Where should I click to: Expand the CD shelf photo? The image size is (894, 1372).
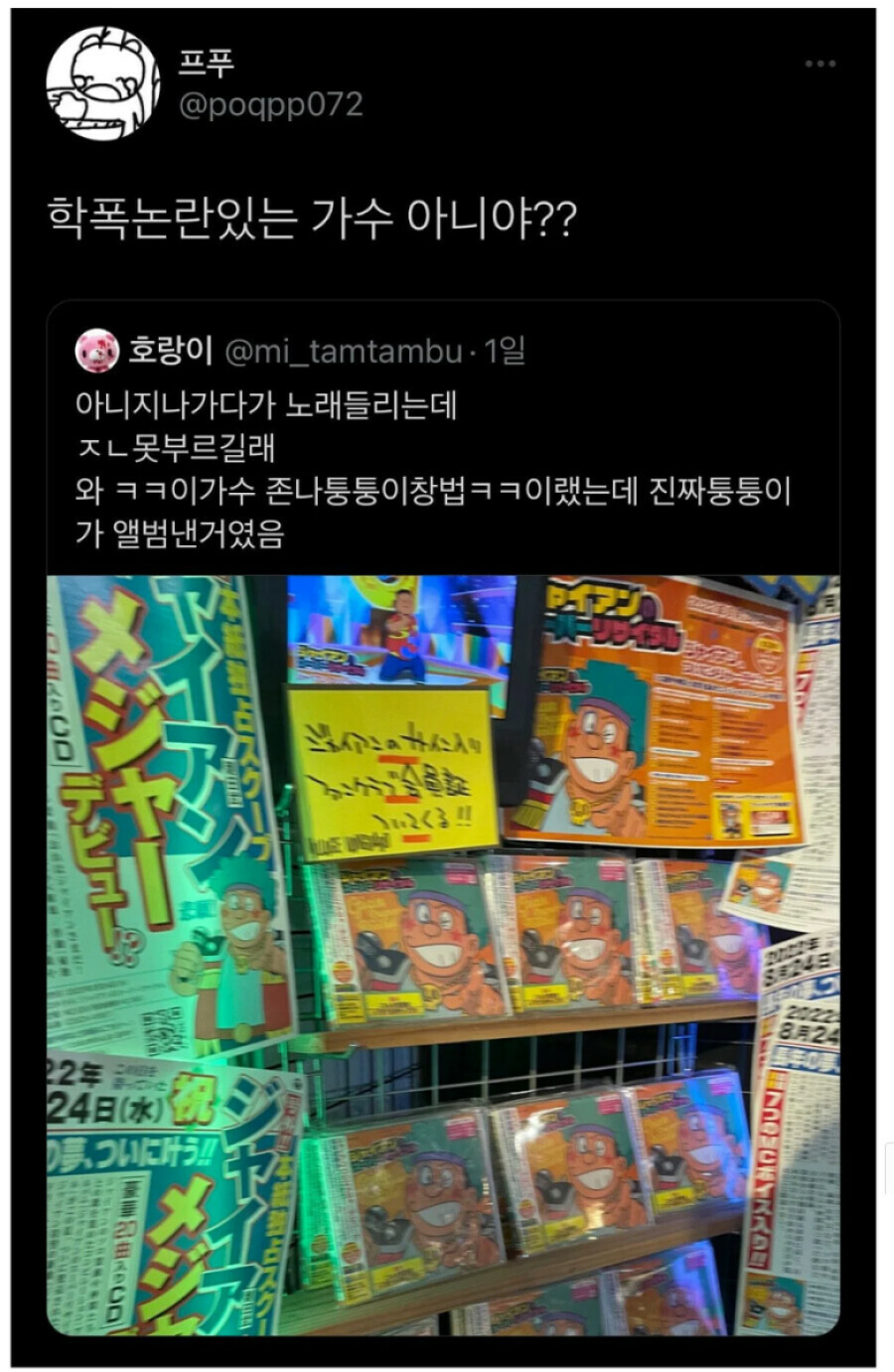click(x=443, y=954)
